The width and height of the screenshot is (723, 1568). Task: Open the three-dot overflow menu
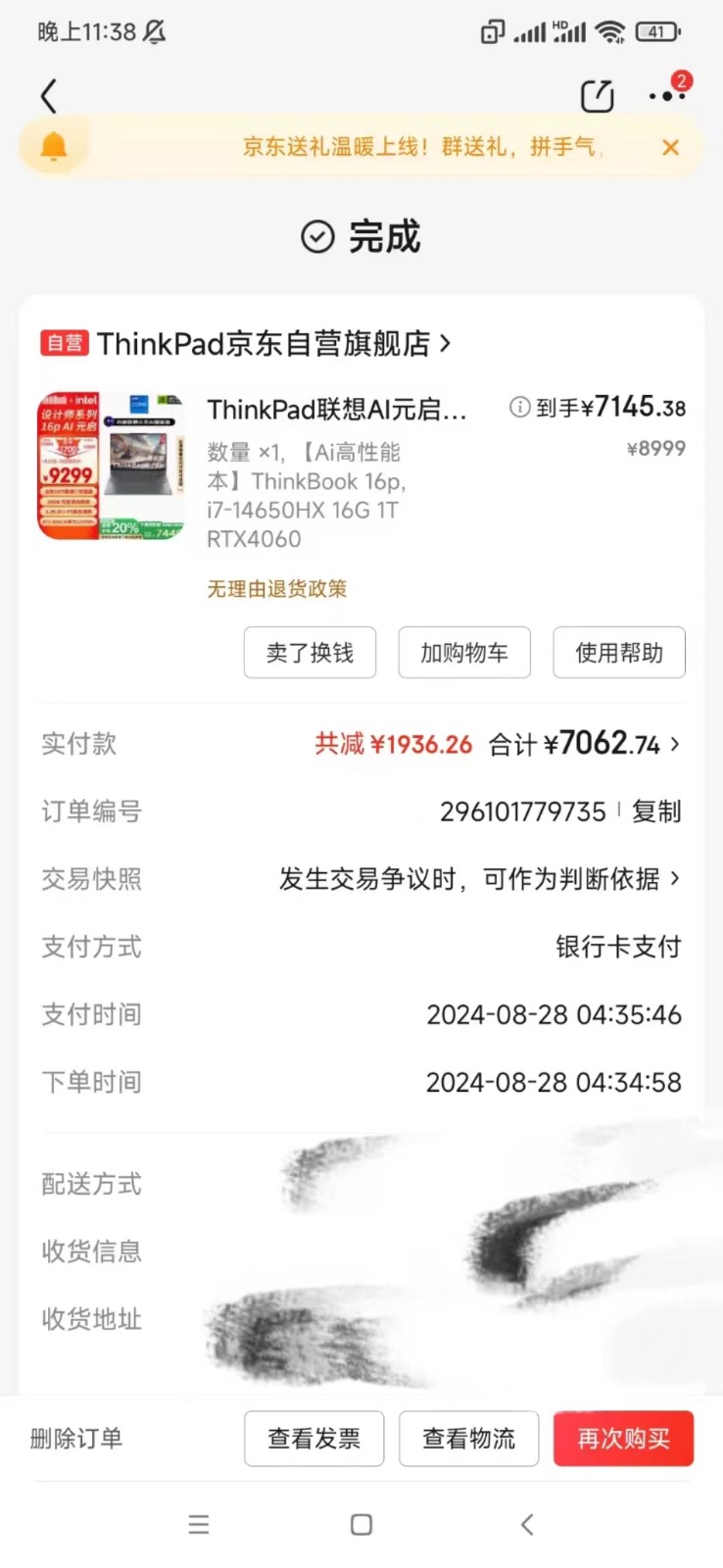click(x=666, y=96)
